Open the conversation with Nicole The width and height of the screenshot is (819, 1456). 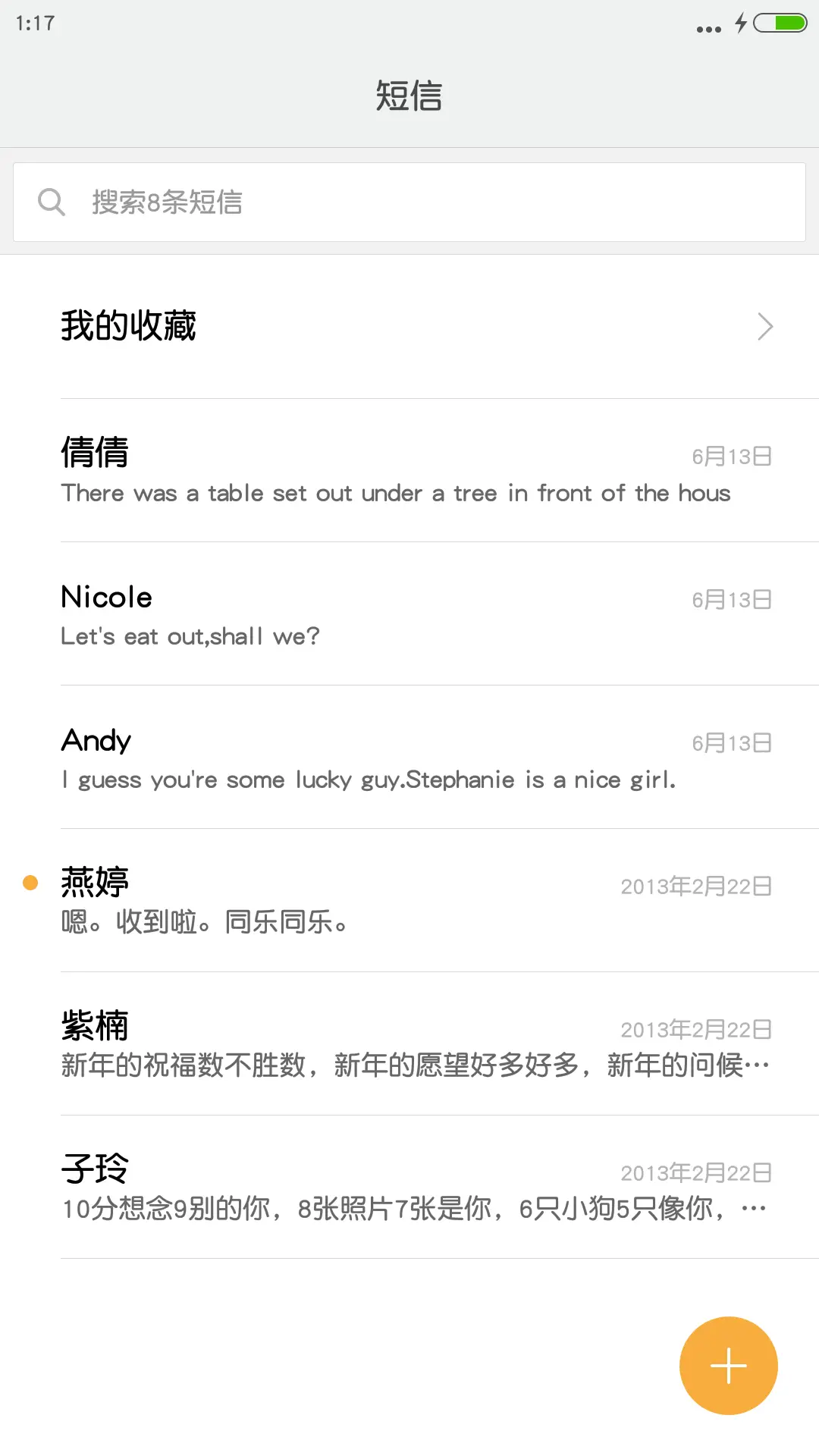[x=409, y=613]
